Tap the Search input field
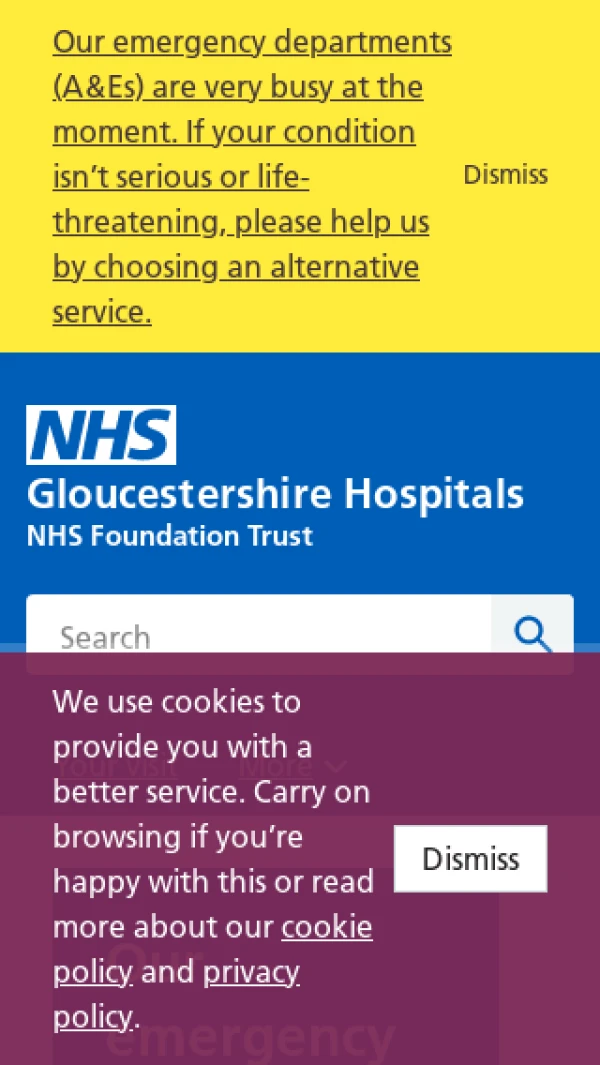Viewport: 600px width, 1065px height. pos(258,628)
